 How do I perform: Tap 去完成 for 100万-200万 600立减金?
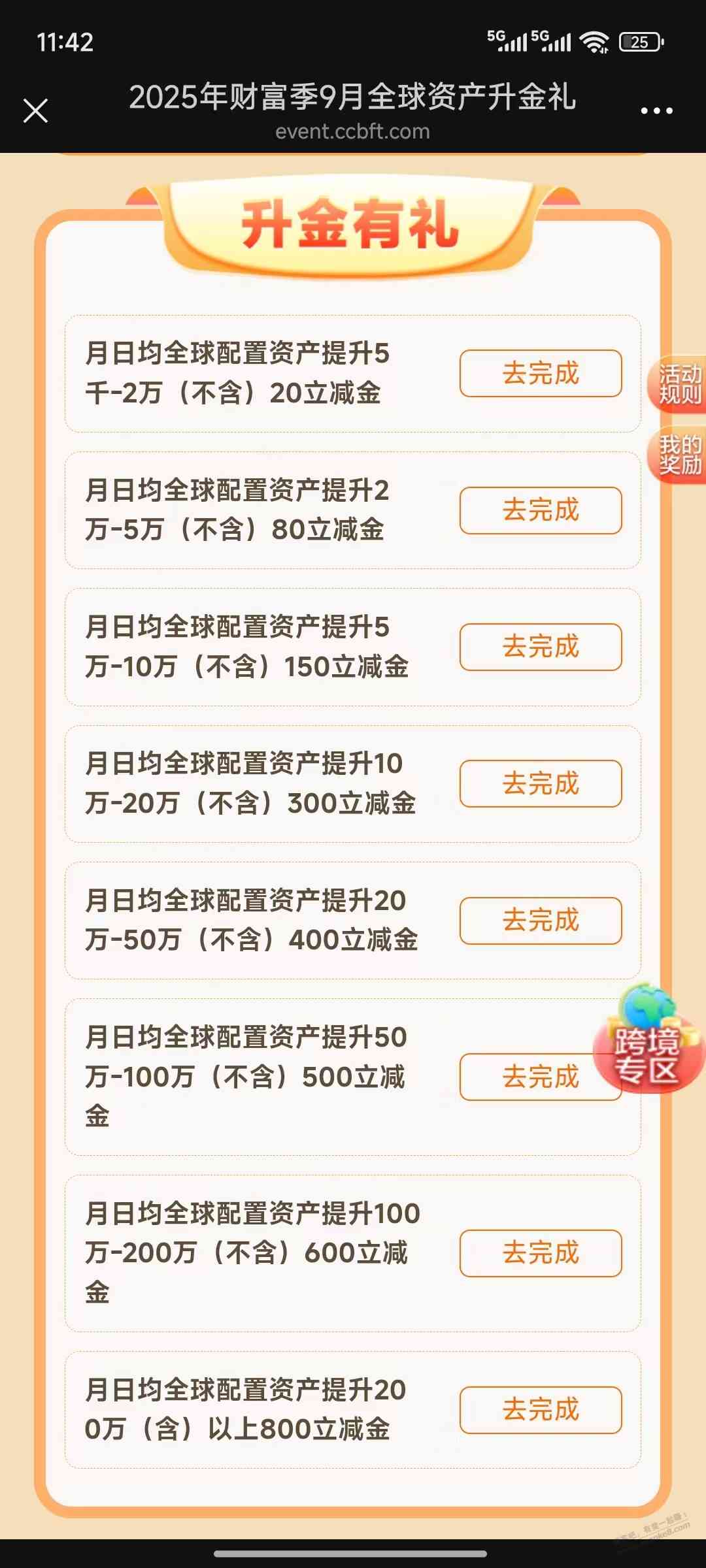540,1253
